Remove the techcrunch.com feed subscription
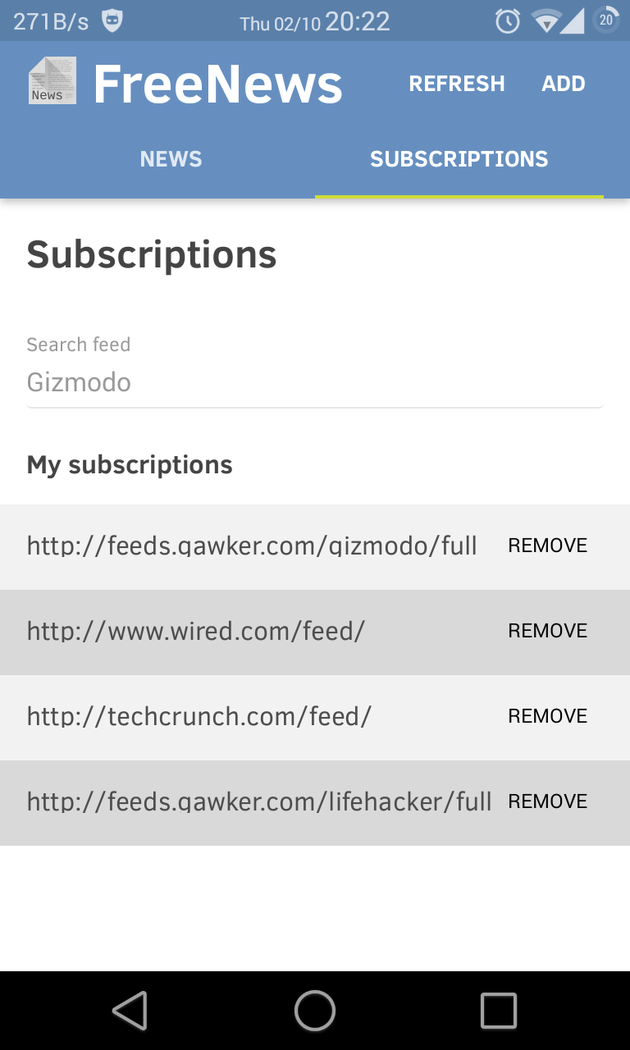630x1050 pixels. click(547, 716)
